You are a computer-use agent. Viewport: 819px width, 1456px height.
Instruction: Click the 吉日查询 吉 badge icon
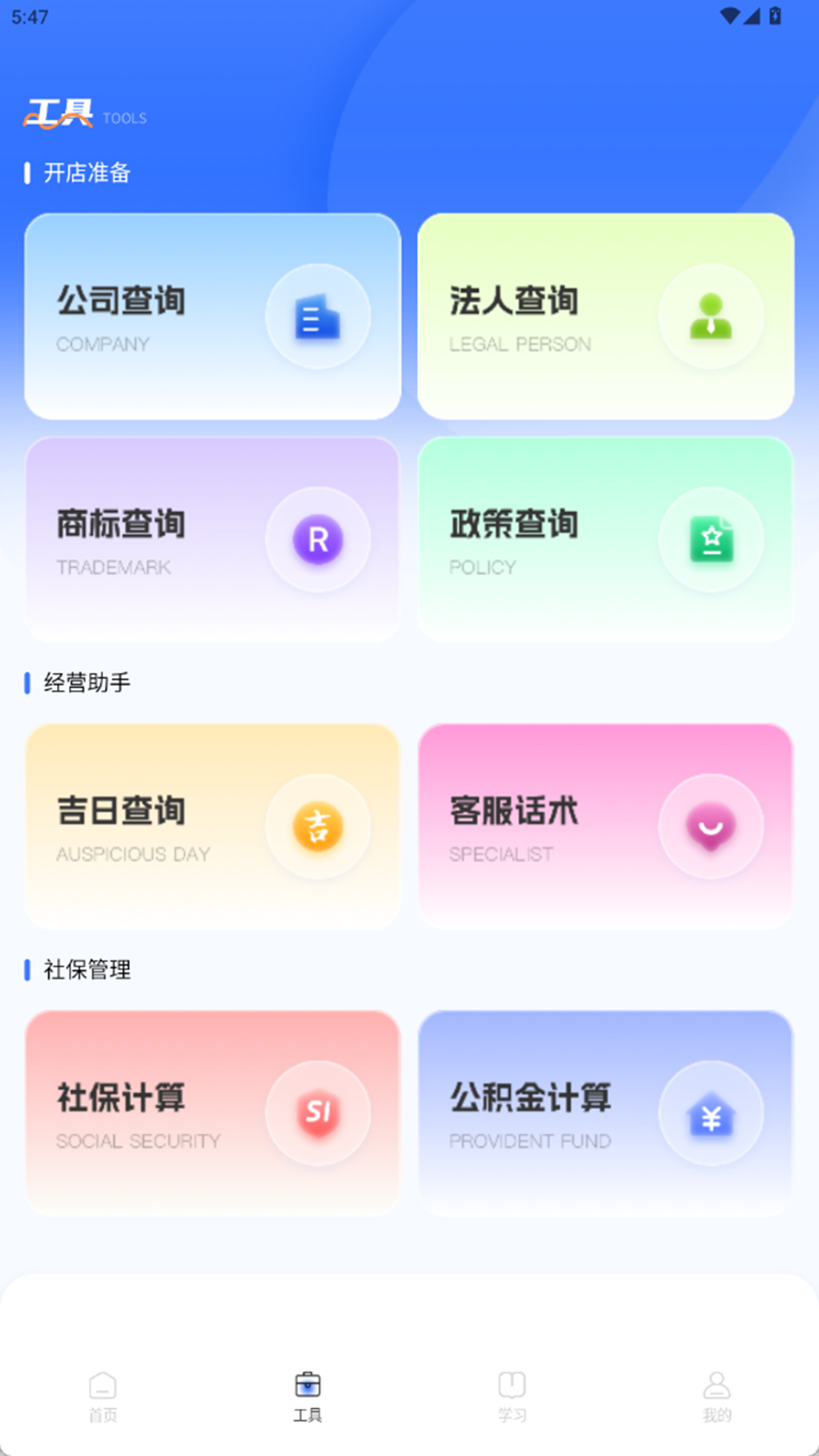(x=318, y=827)
